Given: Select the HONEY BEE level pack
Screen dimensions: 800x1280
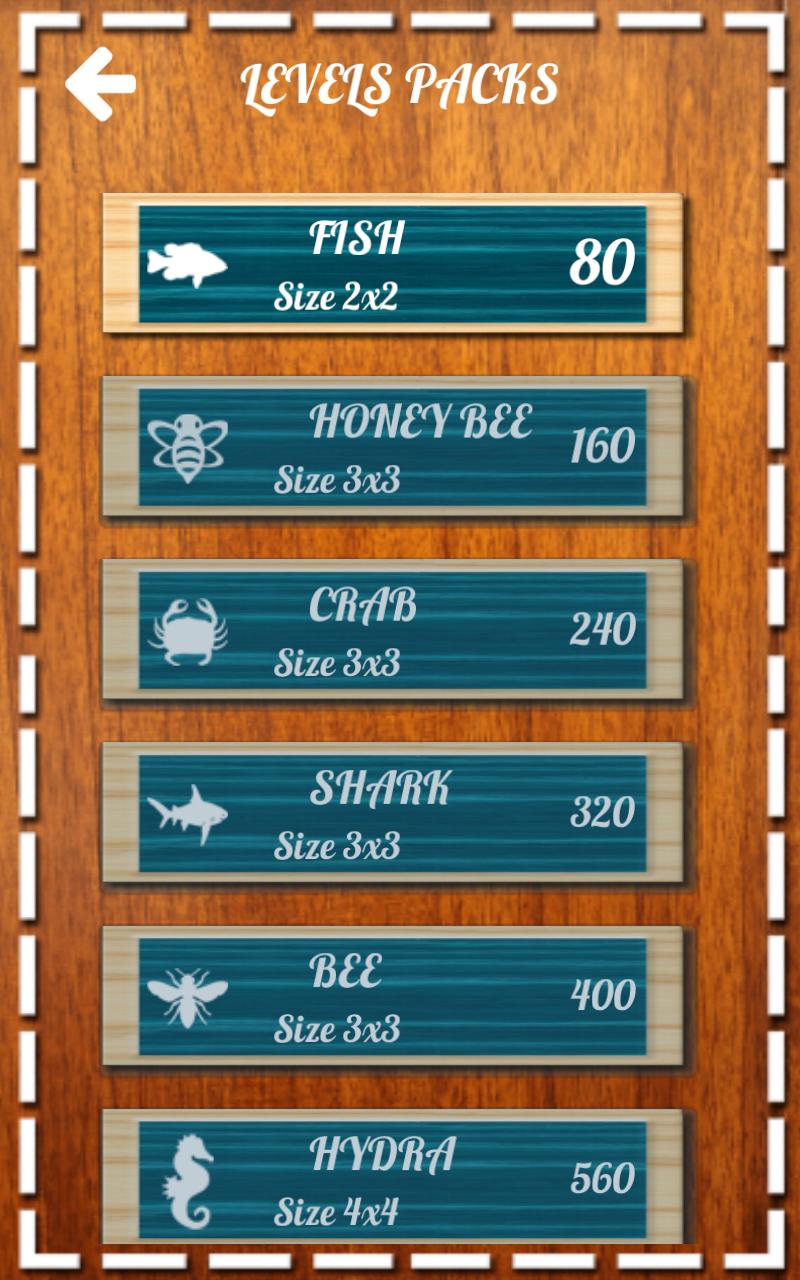Looking at the screenshot, I should tap(392, 447).
